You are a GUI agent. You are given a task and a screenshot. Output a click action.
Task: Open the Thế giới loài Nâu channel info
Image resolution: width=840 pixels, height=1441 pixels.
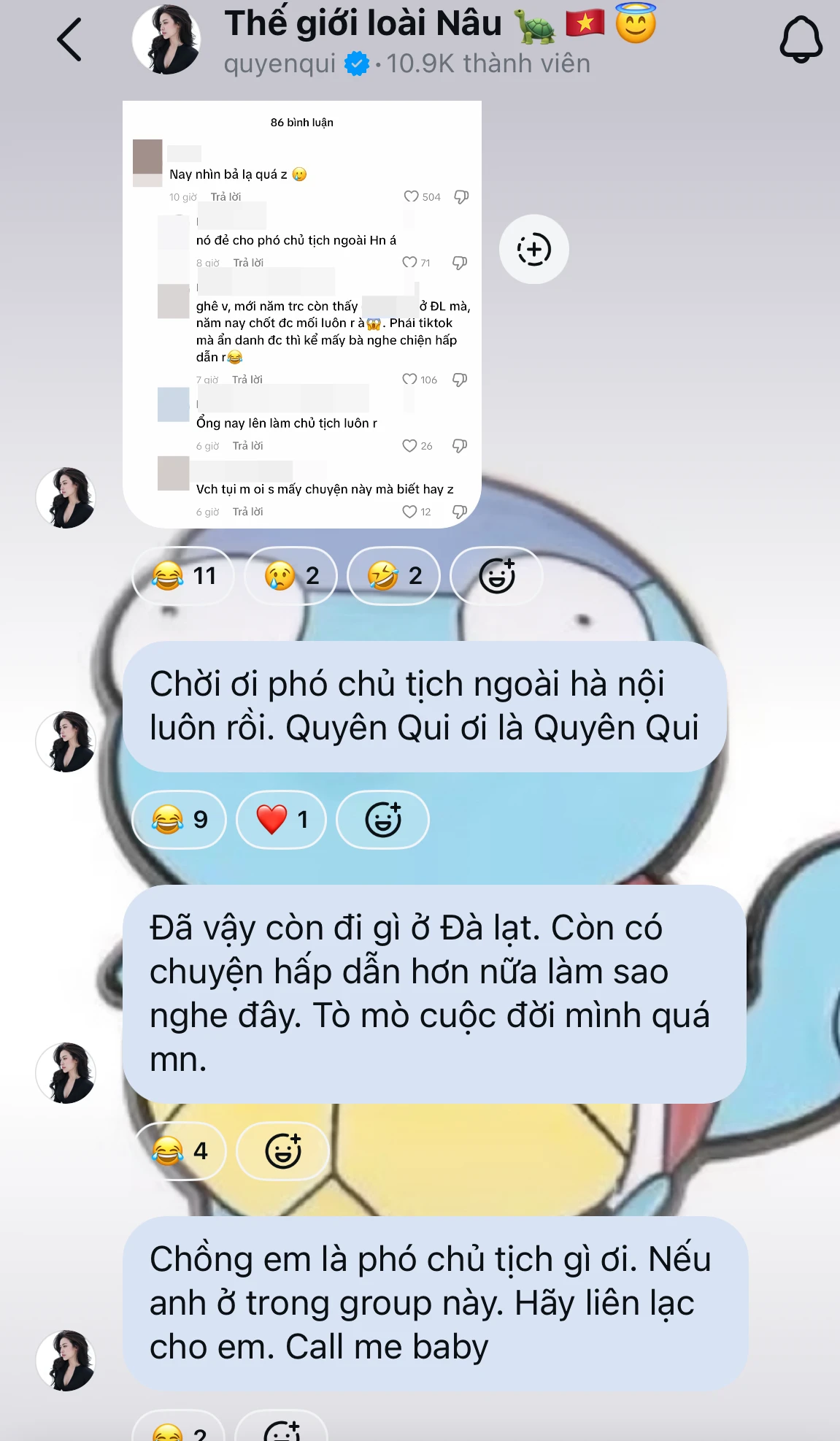tap(406, 42)
